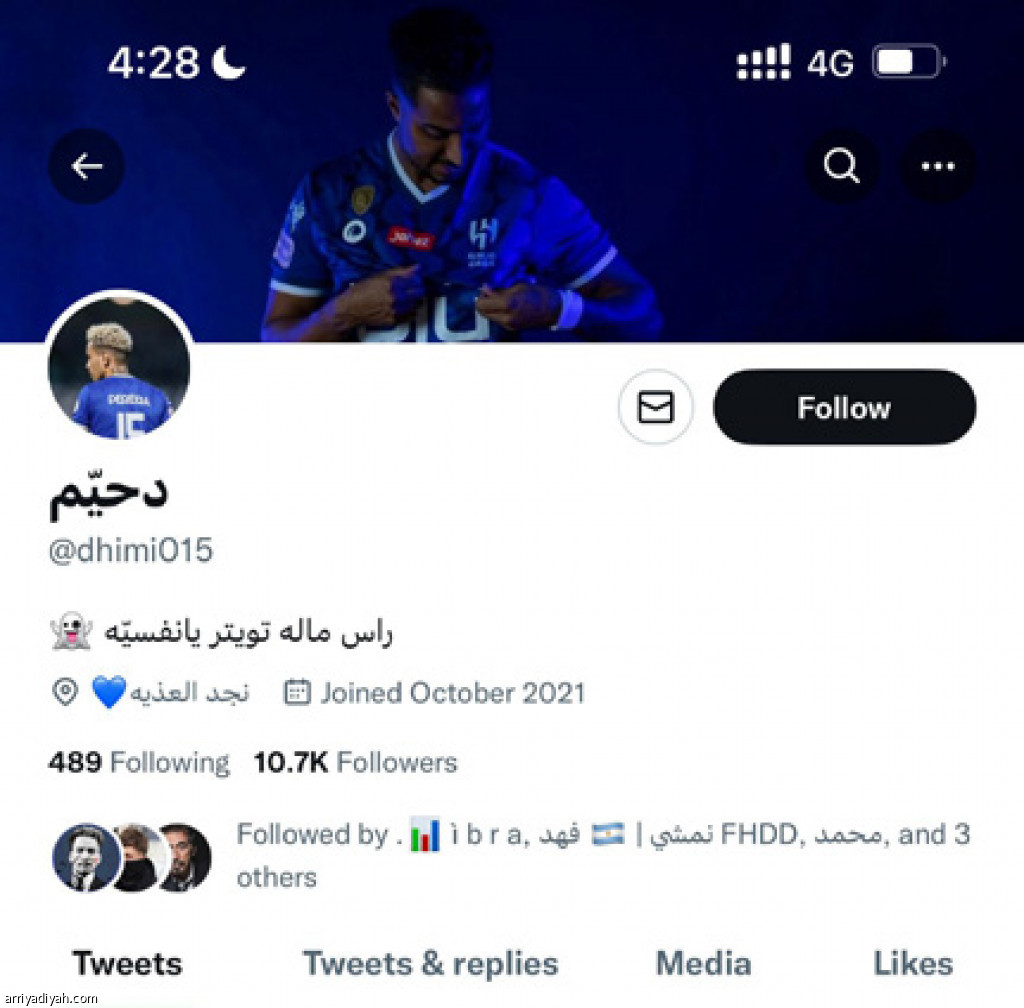View the 10.7K Followers list
Viewport: 1024px width, 1008px height.
pos(355,763)
